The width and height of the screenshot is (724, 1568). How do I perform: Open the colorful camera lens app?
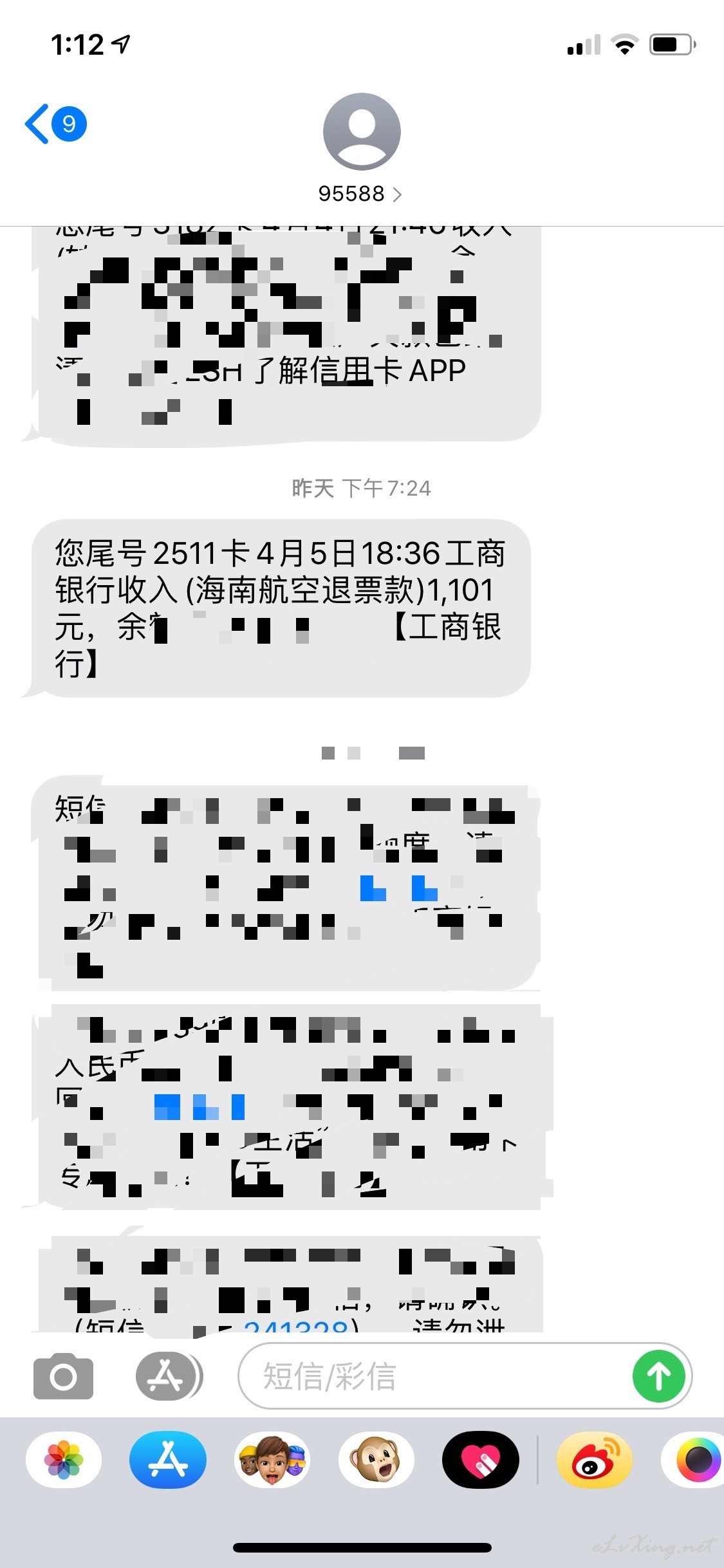click(694, 1460)
